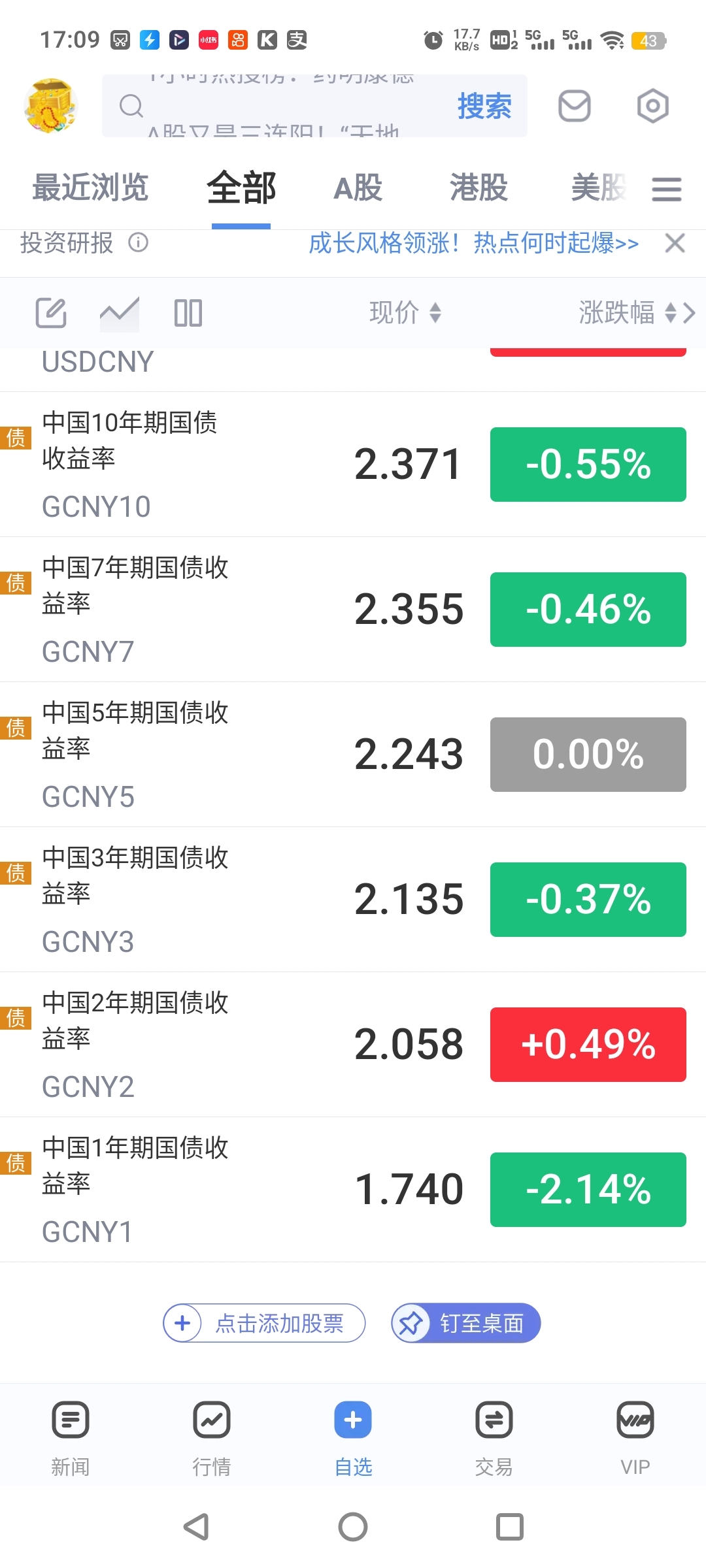
Task: Switch to the A股 tab
Action: [x=356, y=188]
